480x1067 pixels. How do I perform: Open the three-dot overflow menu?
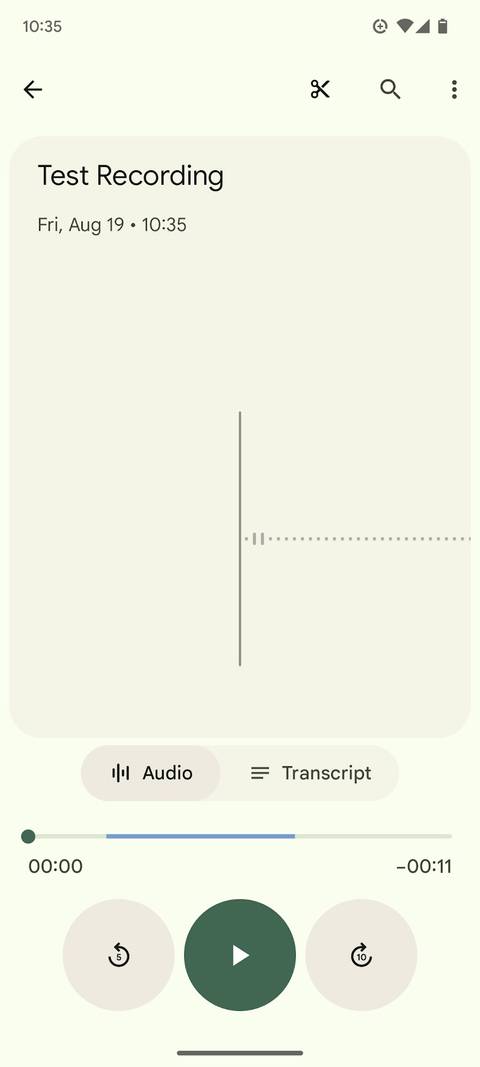tap(454, 89)
